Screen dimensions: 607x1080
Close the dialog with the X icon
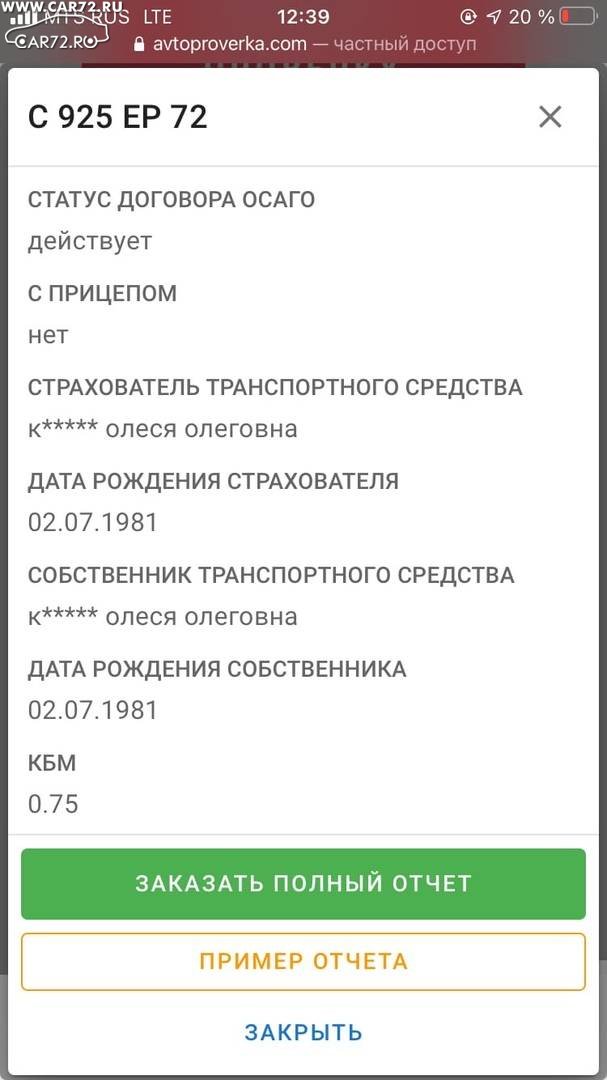[x=550, y=117]
